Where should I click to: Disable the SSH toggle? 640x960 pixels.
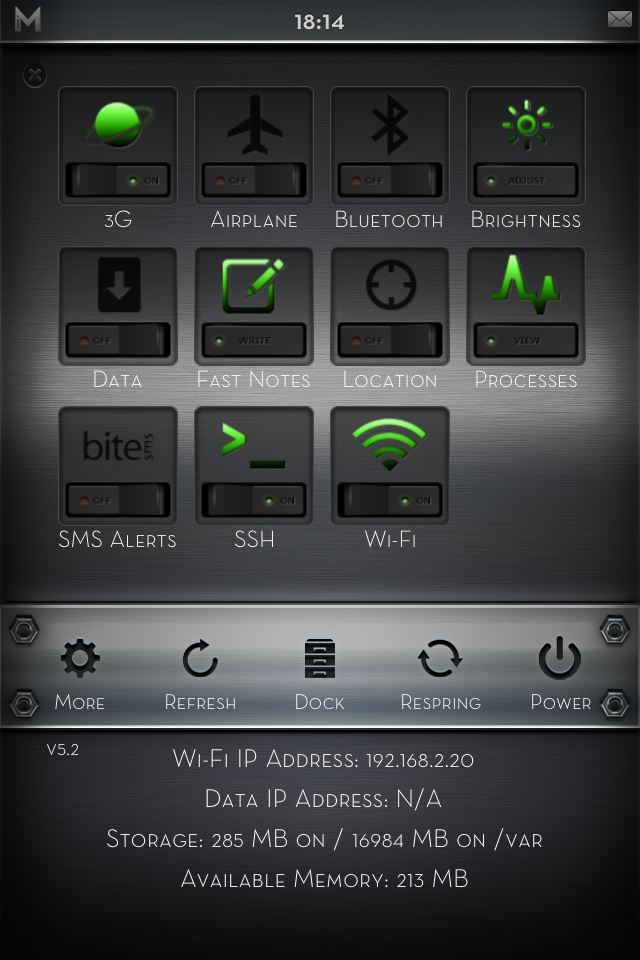coord(254,500)
